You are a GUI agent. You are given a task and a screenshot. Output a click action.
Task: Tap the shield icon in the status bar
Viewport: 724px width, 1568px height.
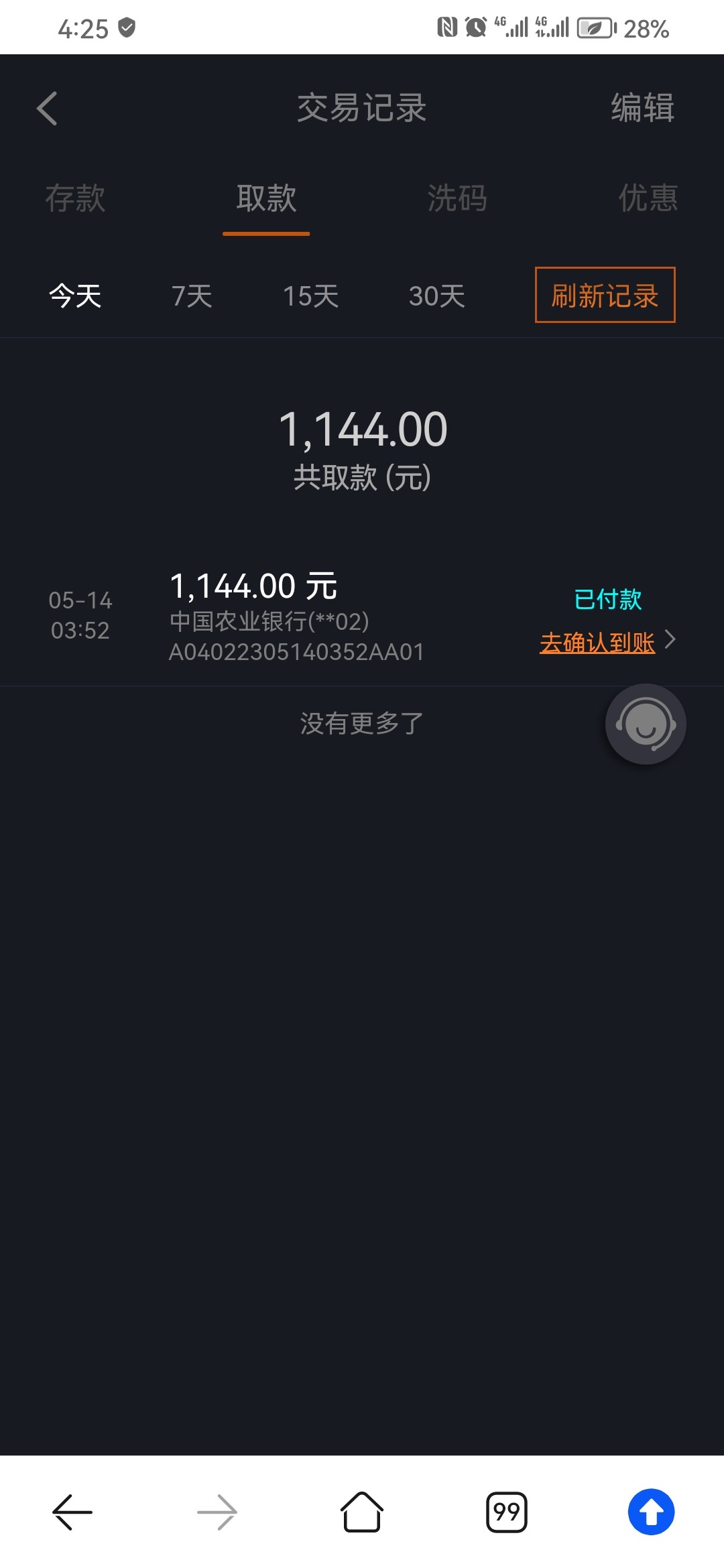click(x=127, y=27)
